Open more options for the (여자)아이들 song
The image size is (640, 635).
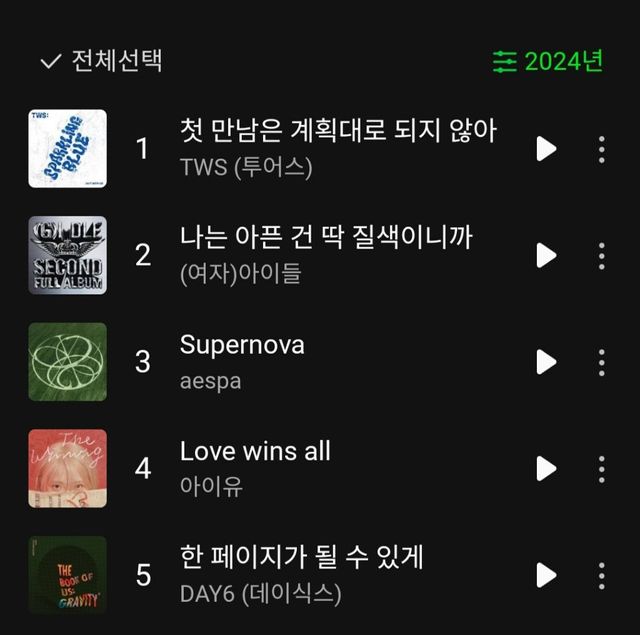(601, 255)
